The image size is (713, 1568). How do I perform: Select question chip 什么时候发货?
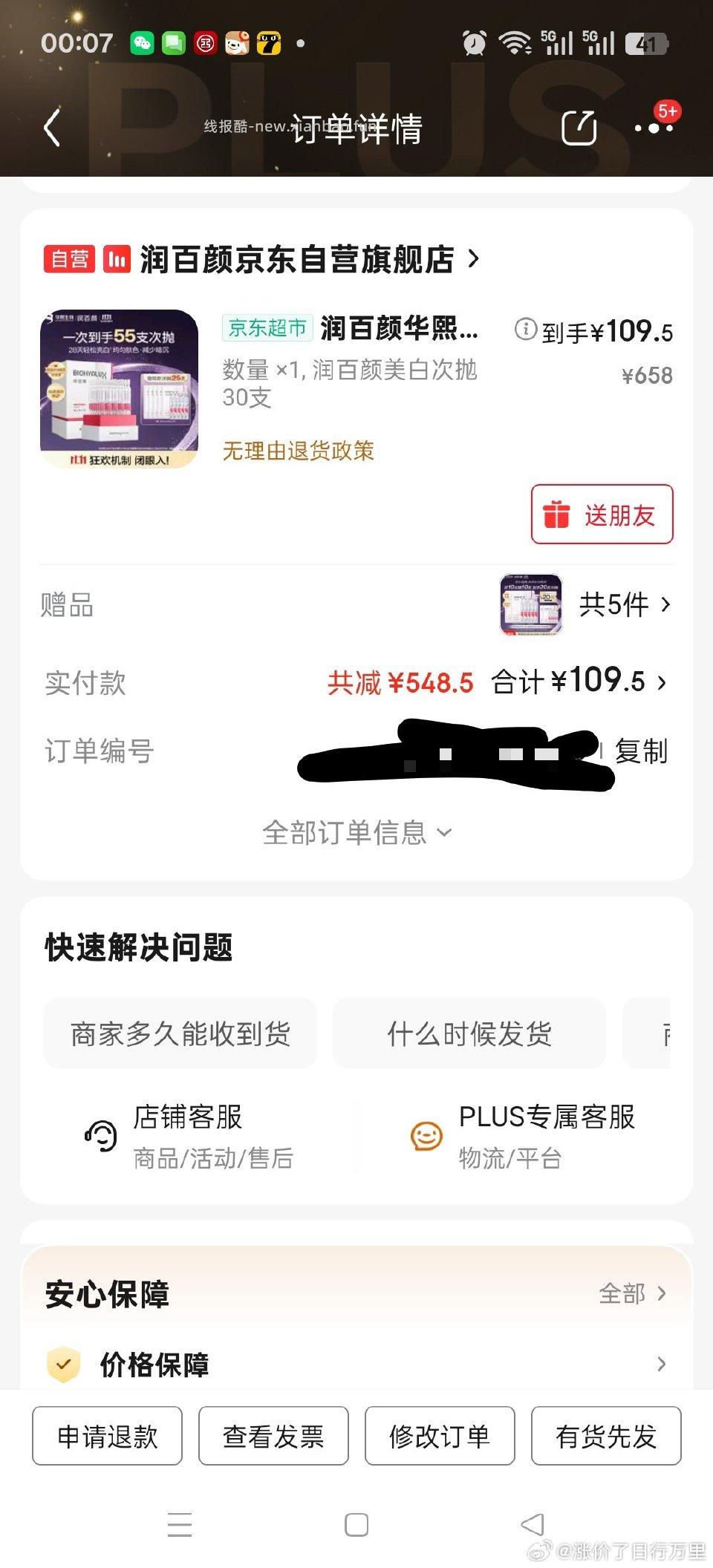(469, 1033)
